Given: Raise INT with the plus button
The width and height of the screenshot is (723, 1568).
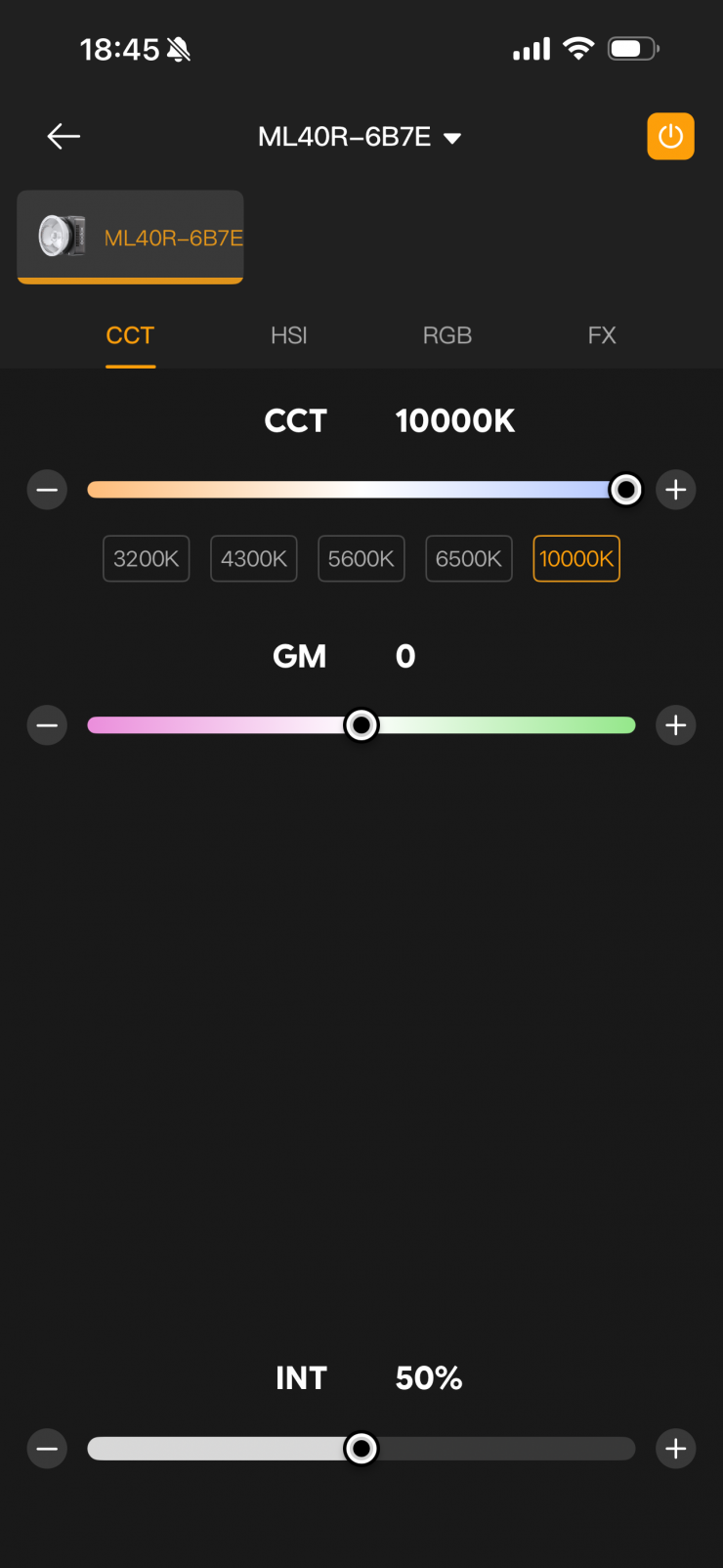Looking at the screenshot, I should (x=676, y=1449).
